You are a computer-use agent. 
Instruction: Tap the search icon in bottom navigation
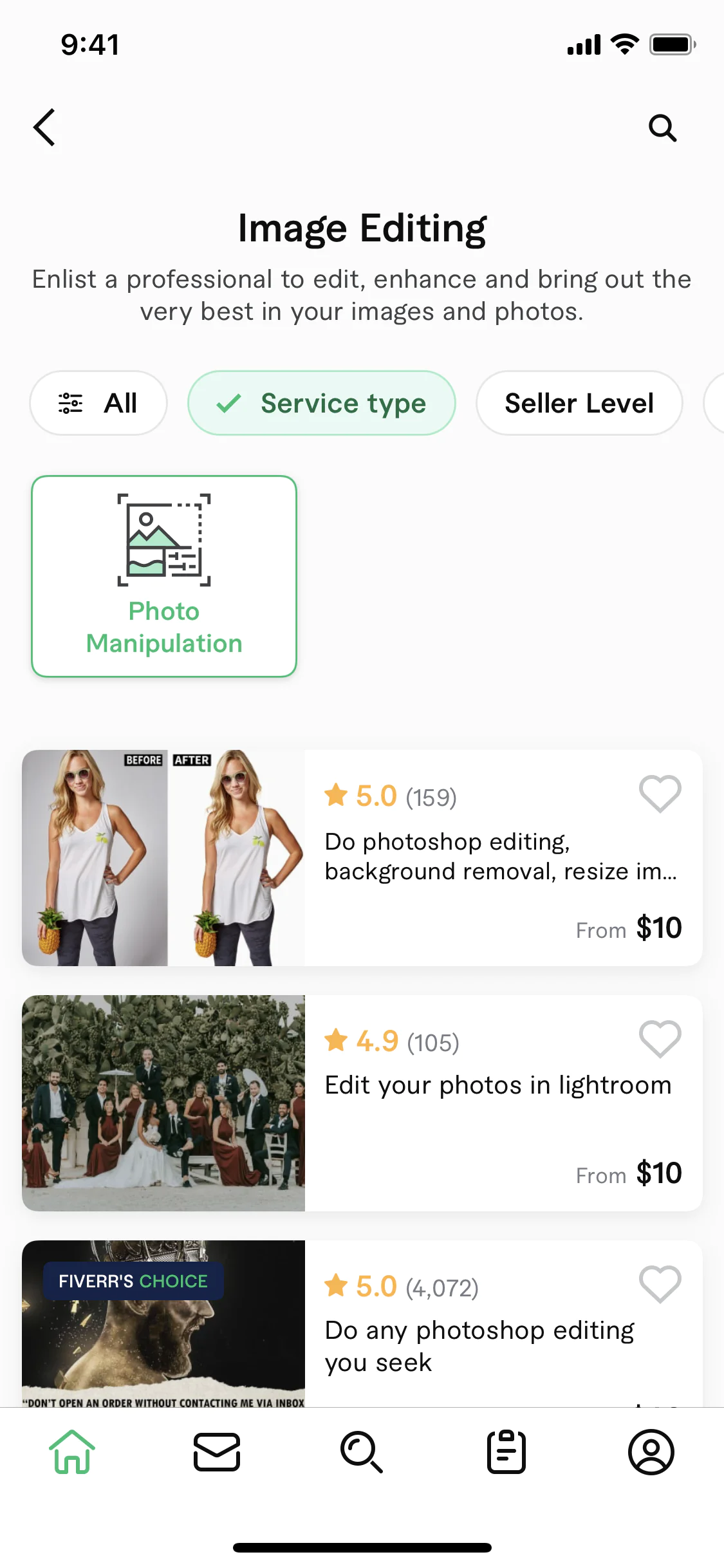pyautogui.click(x=362, y=1450)
